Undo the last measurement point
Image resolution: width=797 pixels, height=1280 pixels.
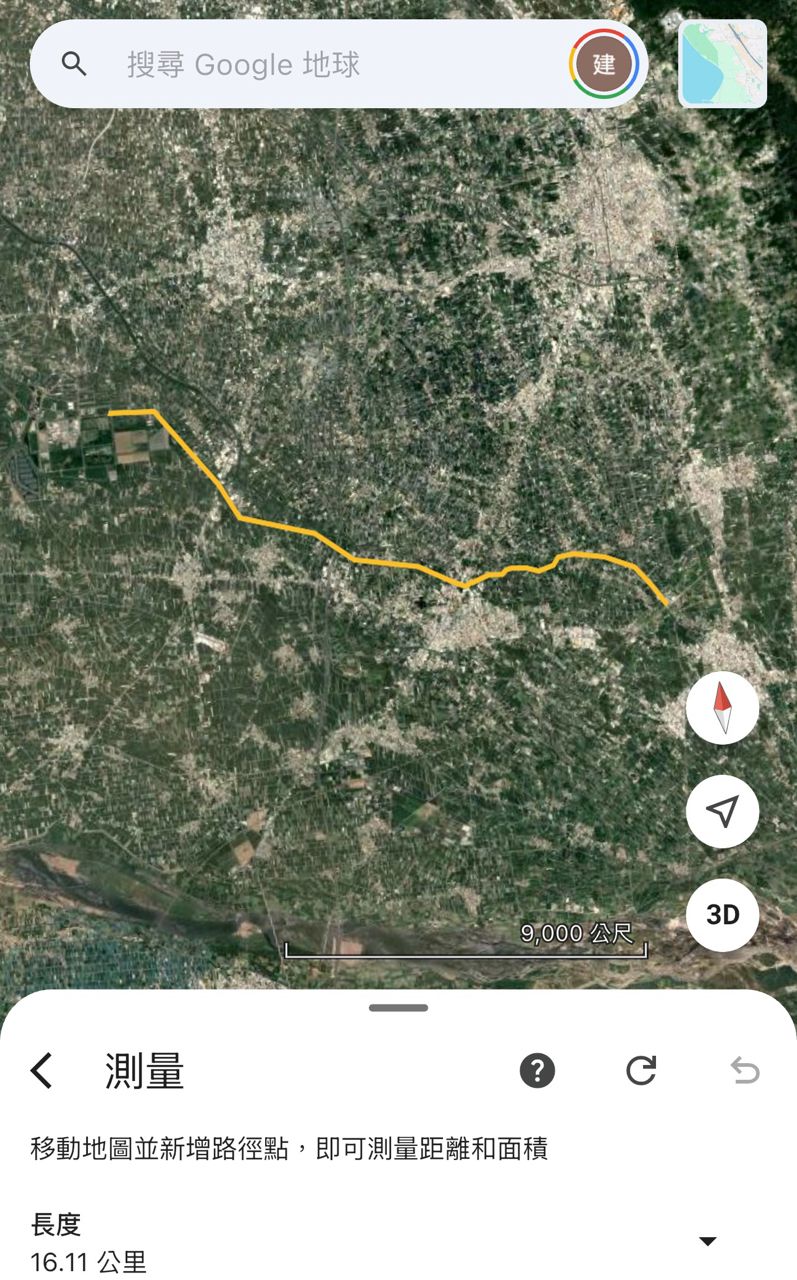point(745,1071)
